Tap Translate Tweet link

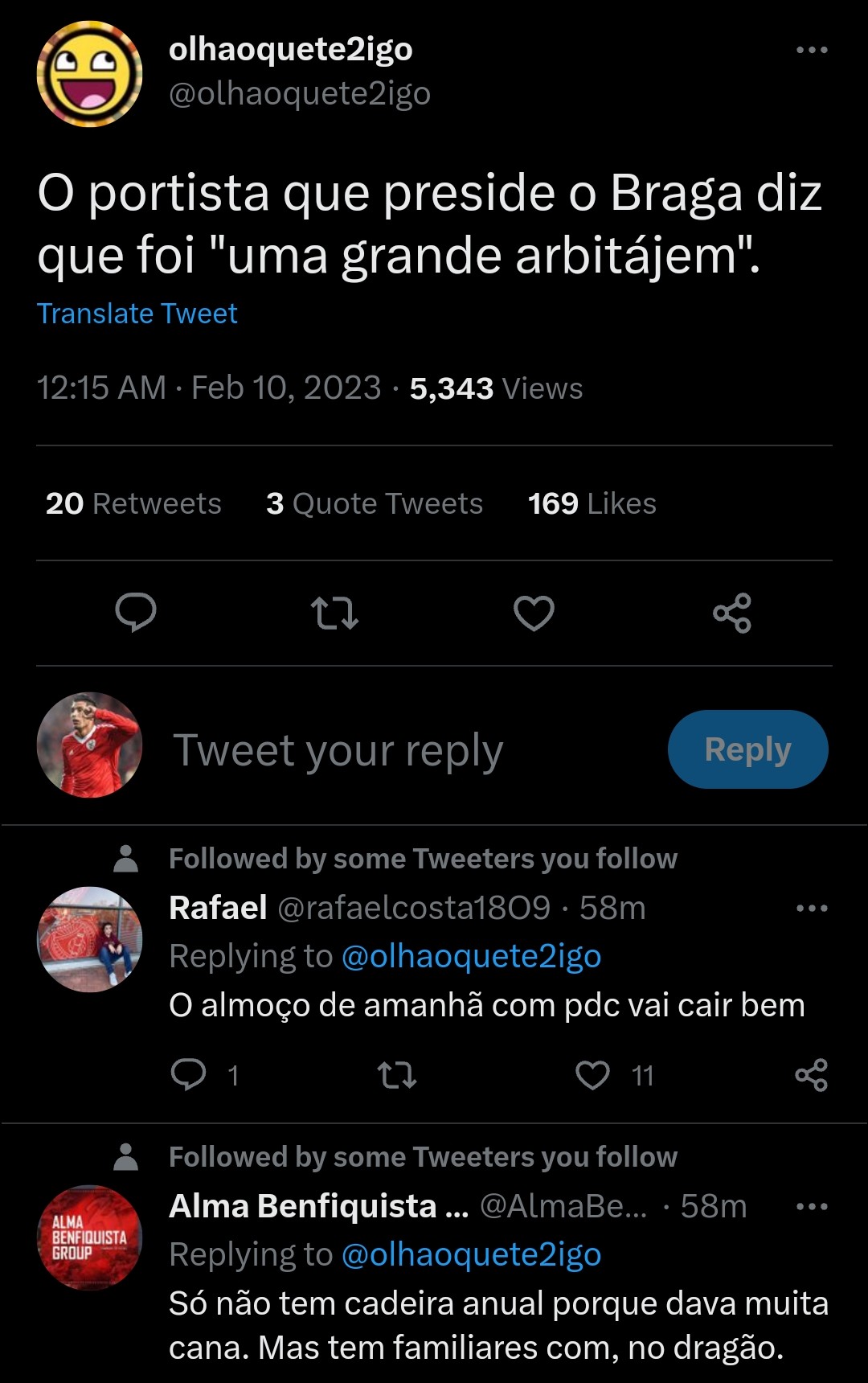pos(137,314)
